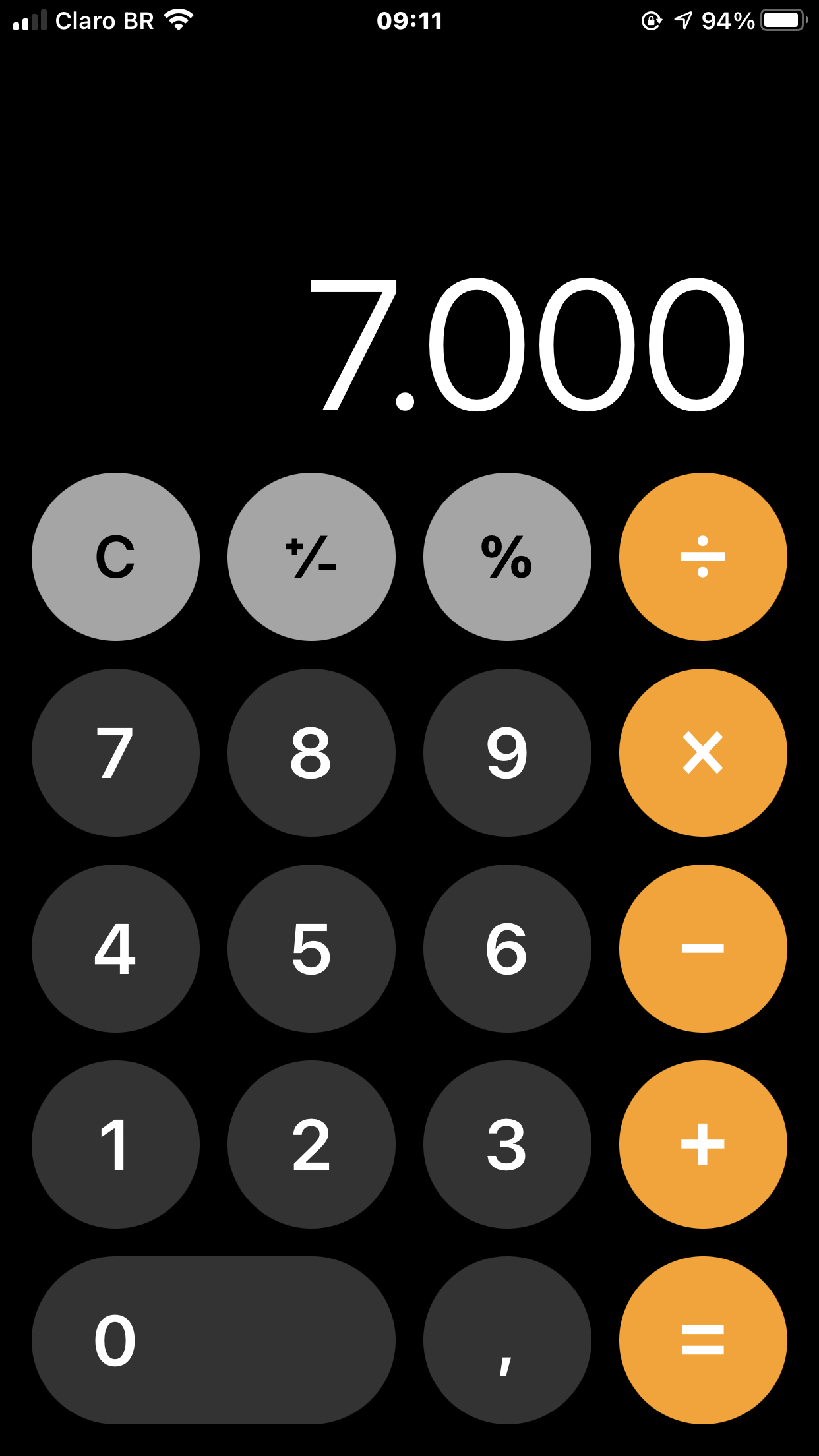Screen dimensions: 819x1456
Task: Tap the digit 7 key
Action: [x=115, y=752]
